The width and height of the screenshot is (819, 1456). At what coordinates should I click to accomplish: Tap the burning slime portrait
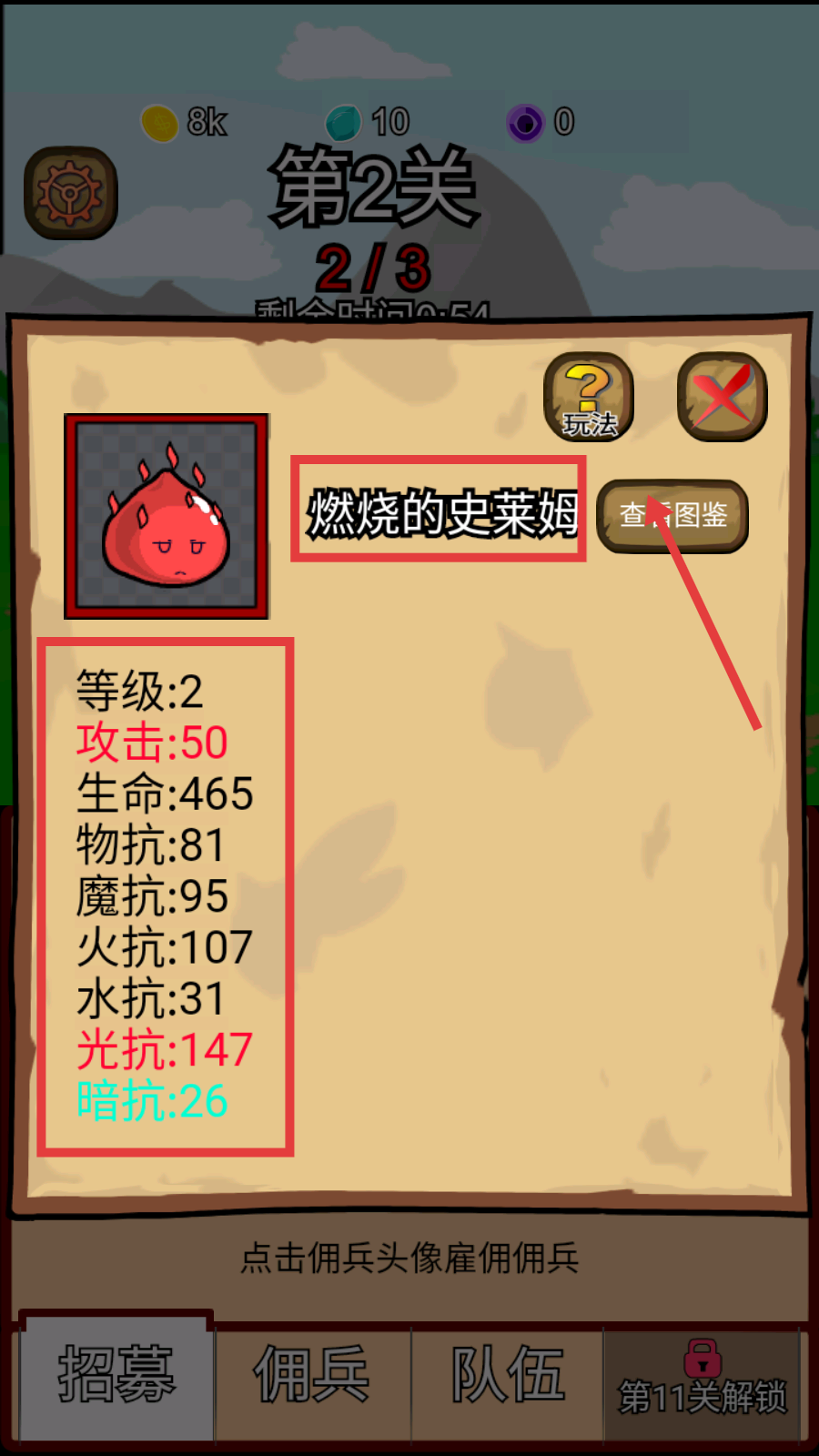coord(167,517)
